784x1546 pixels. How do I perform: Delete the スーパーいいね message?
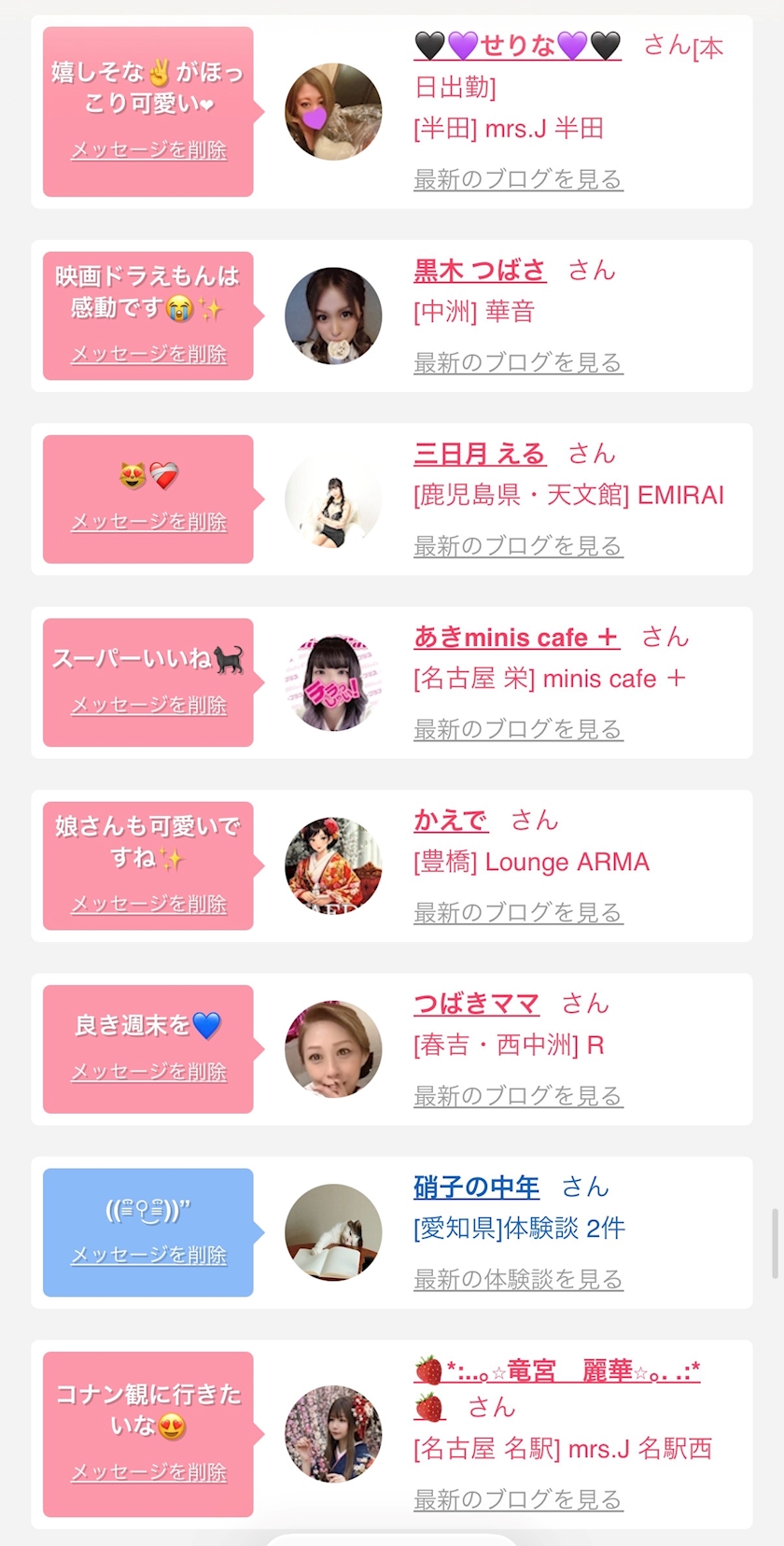click(148, 706)
